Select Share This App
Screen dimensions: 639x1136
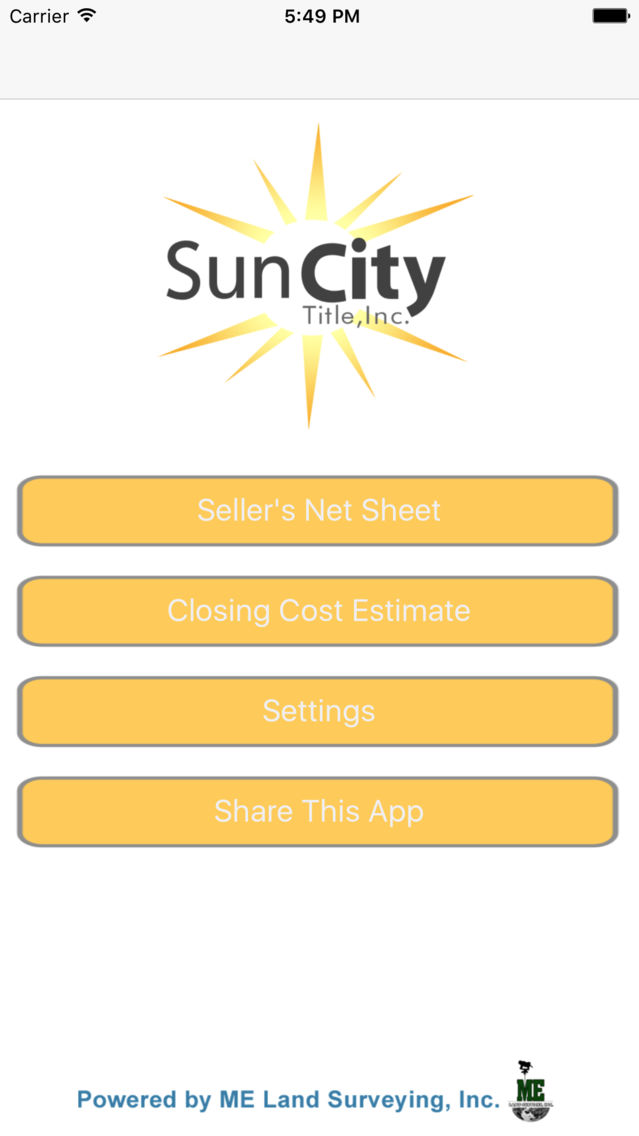coord(317,811)
